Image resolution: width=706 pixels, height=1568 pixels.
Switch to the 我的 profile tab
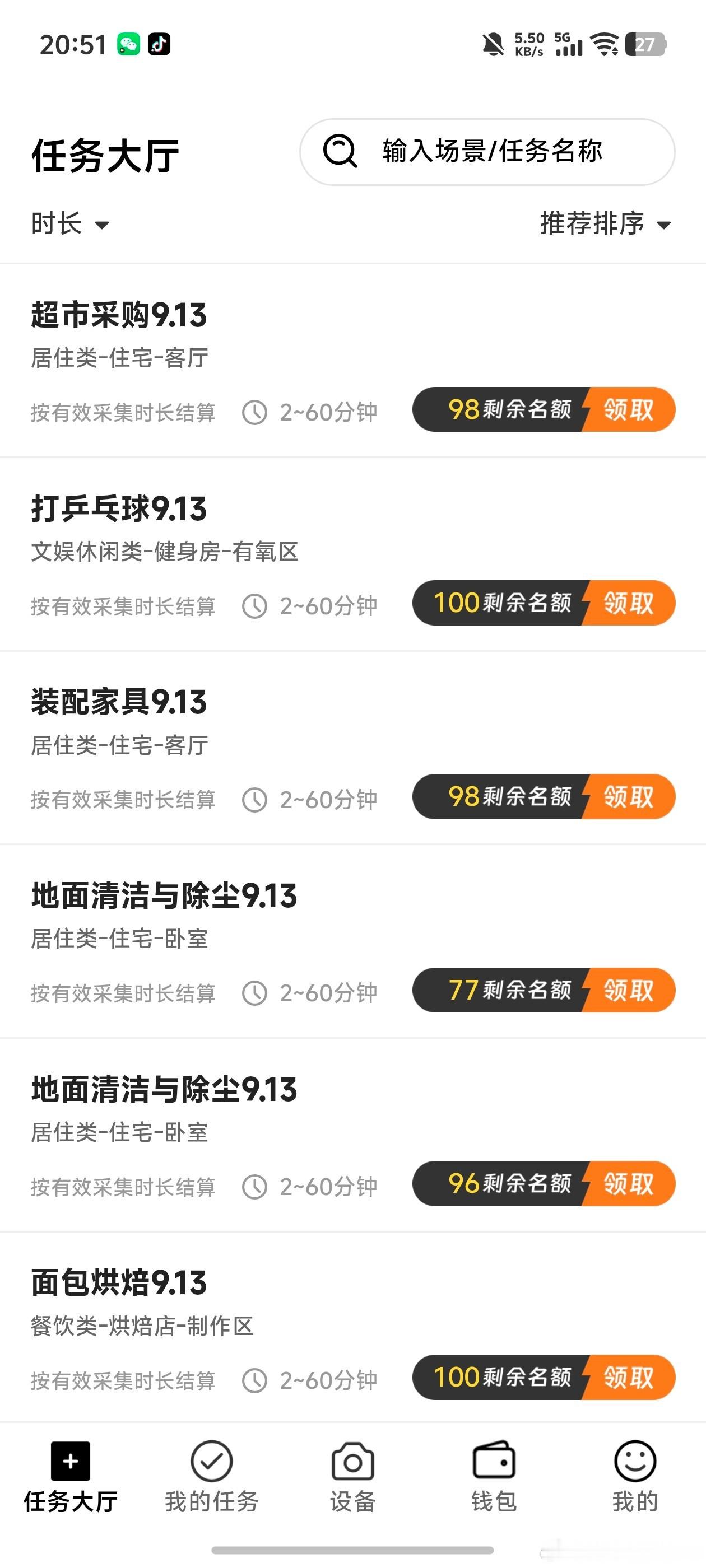(x=635, y=1477)
